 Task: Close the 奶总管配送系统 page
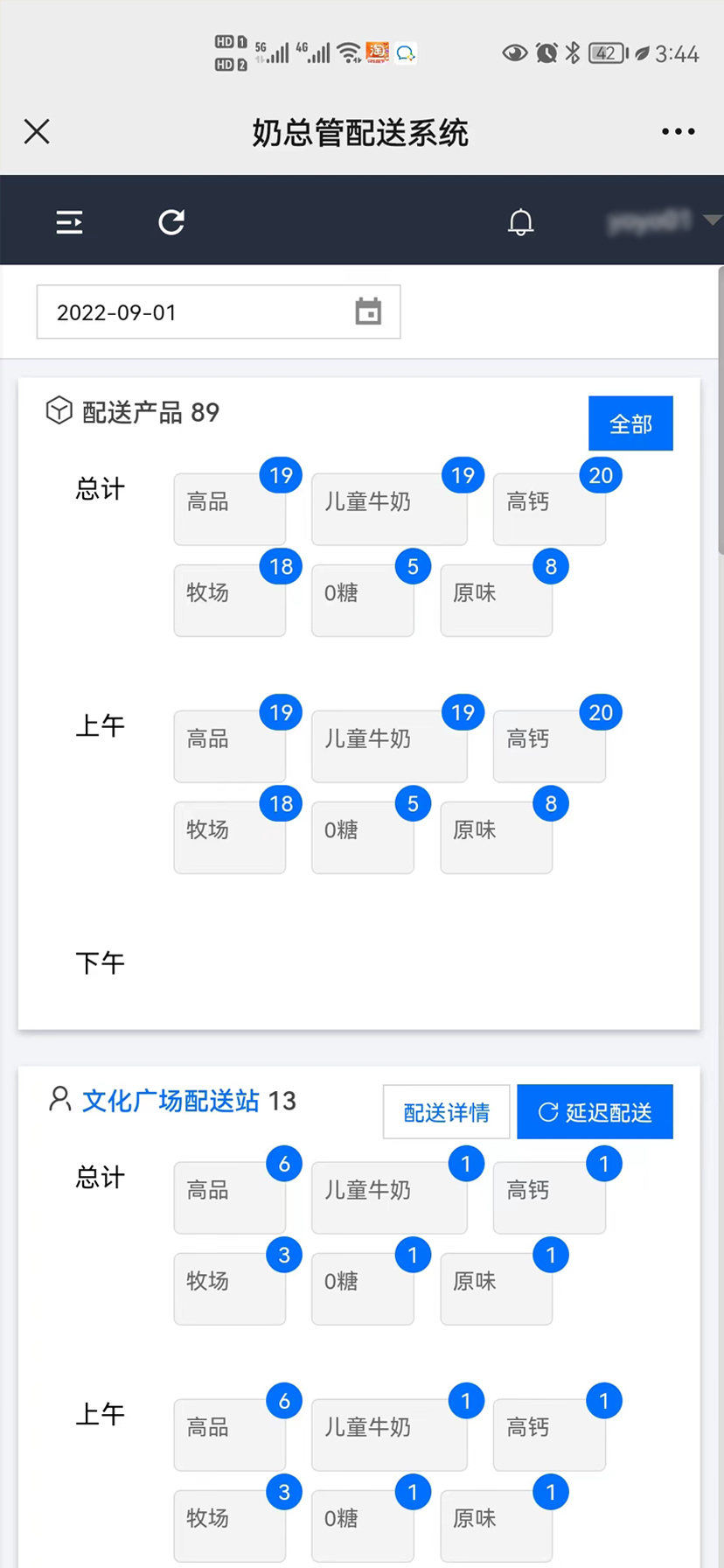click(37, 132)
